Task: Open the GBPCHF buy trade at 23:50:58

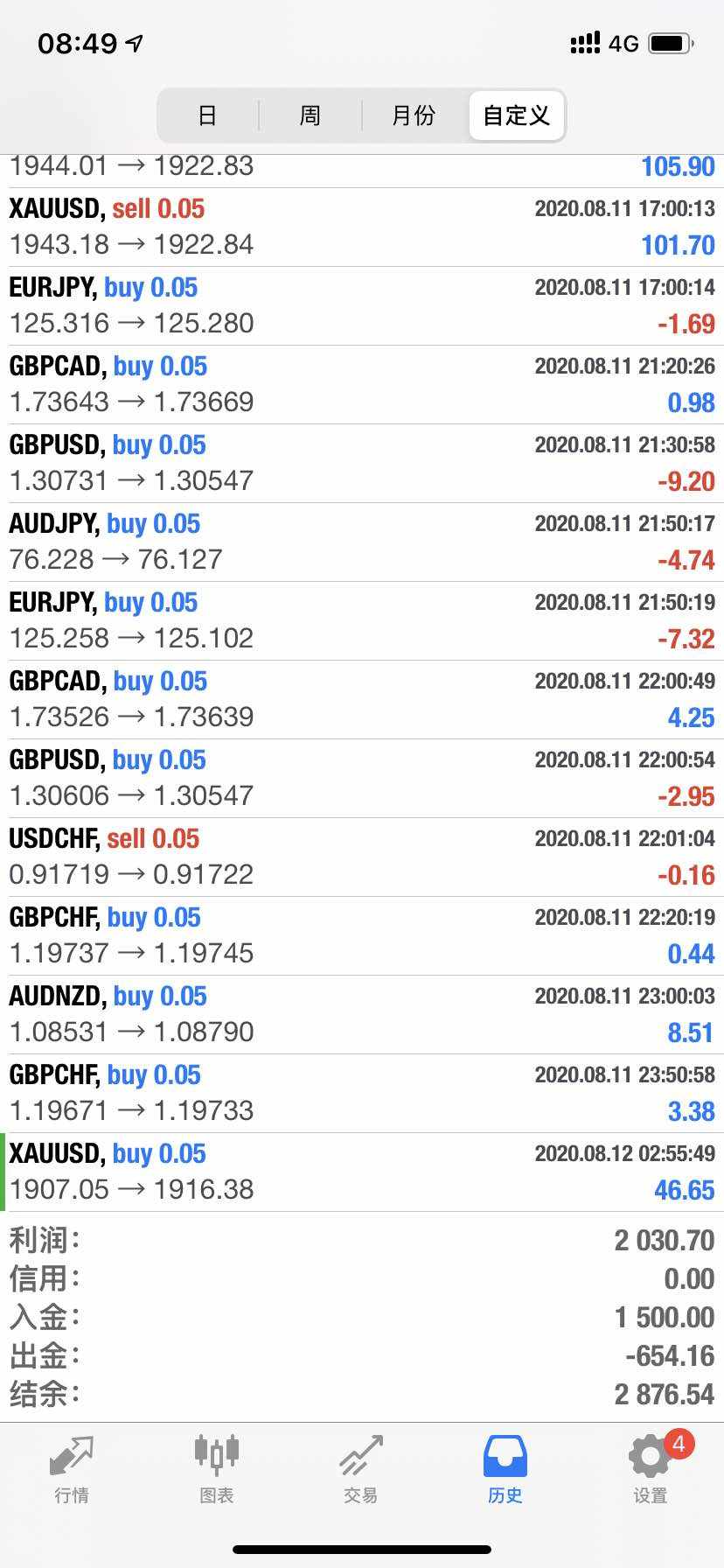Action: [362, 1094]
